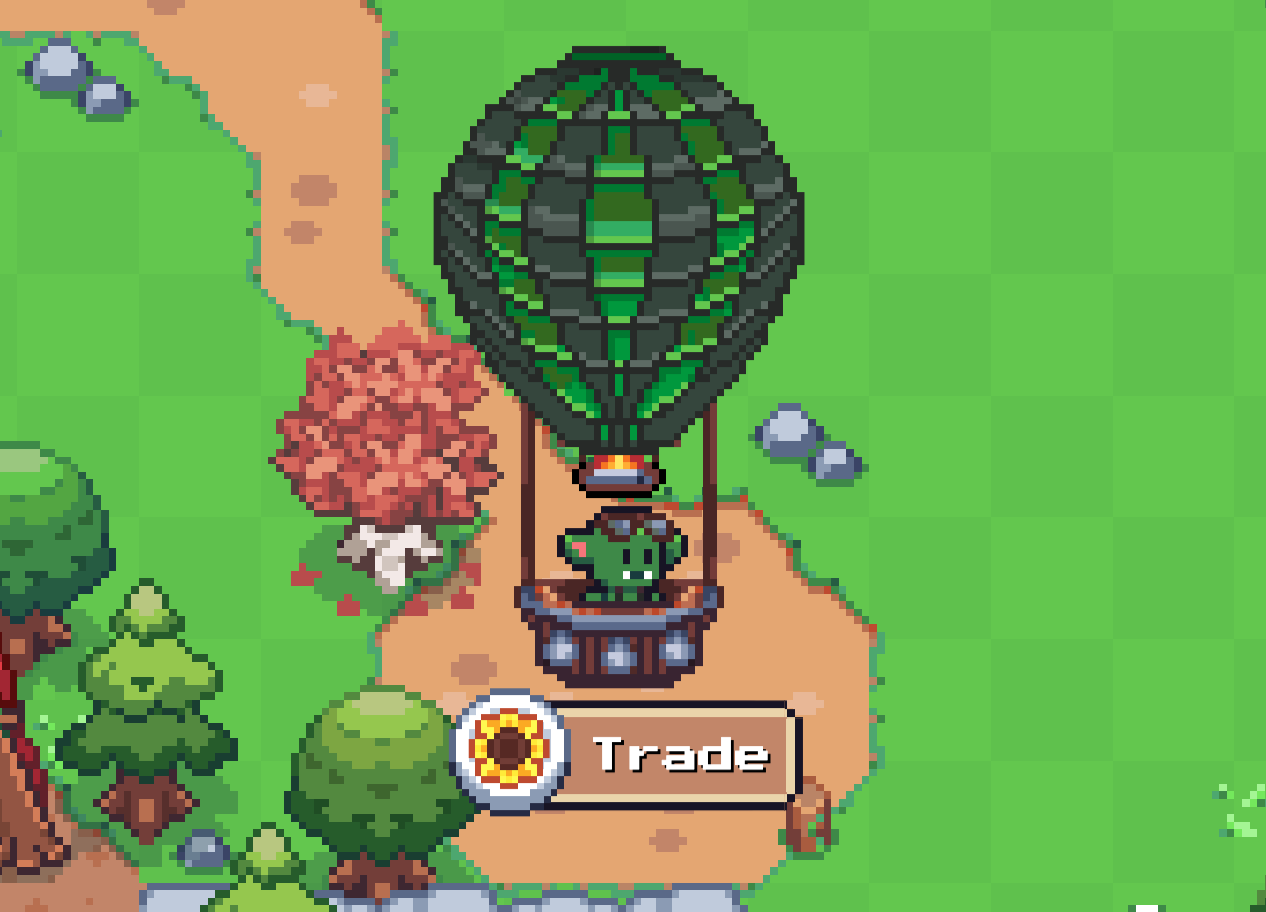Select the goblin balloon trader
Viewport: 1266px width, 912px height.
pos(621,558)
